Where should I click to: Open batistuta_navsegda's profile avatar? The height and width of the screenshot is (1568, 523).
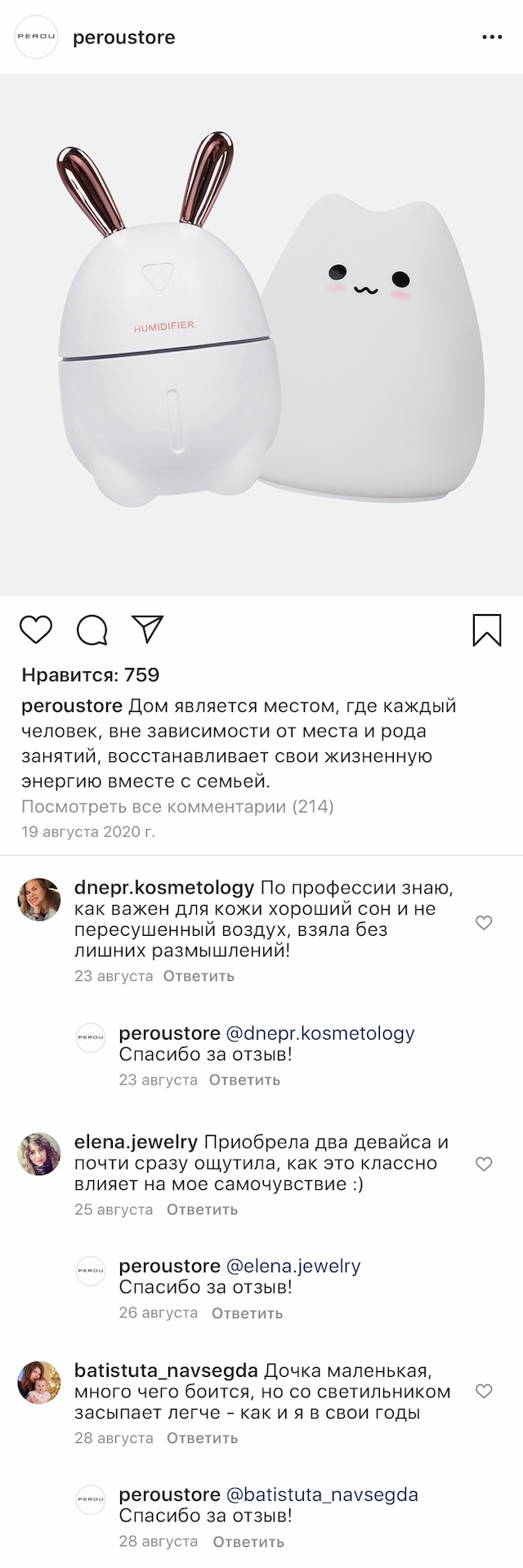point(39,1383)
